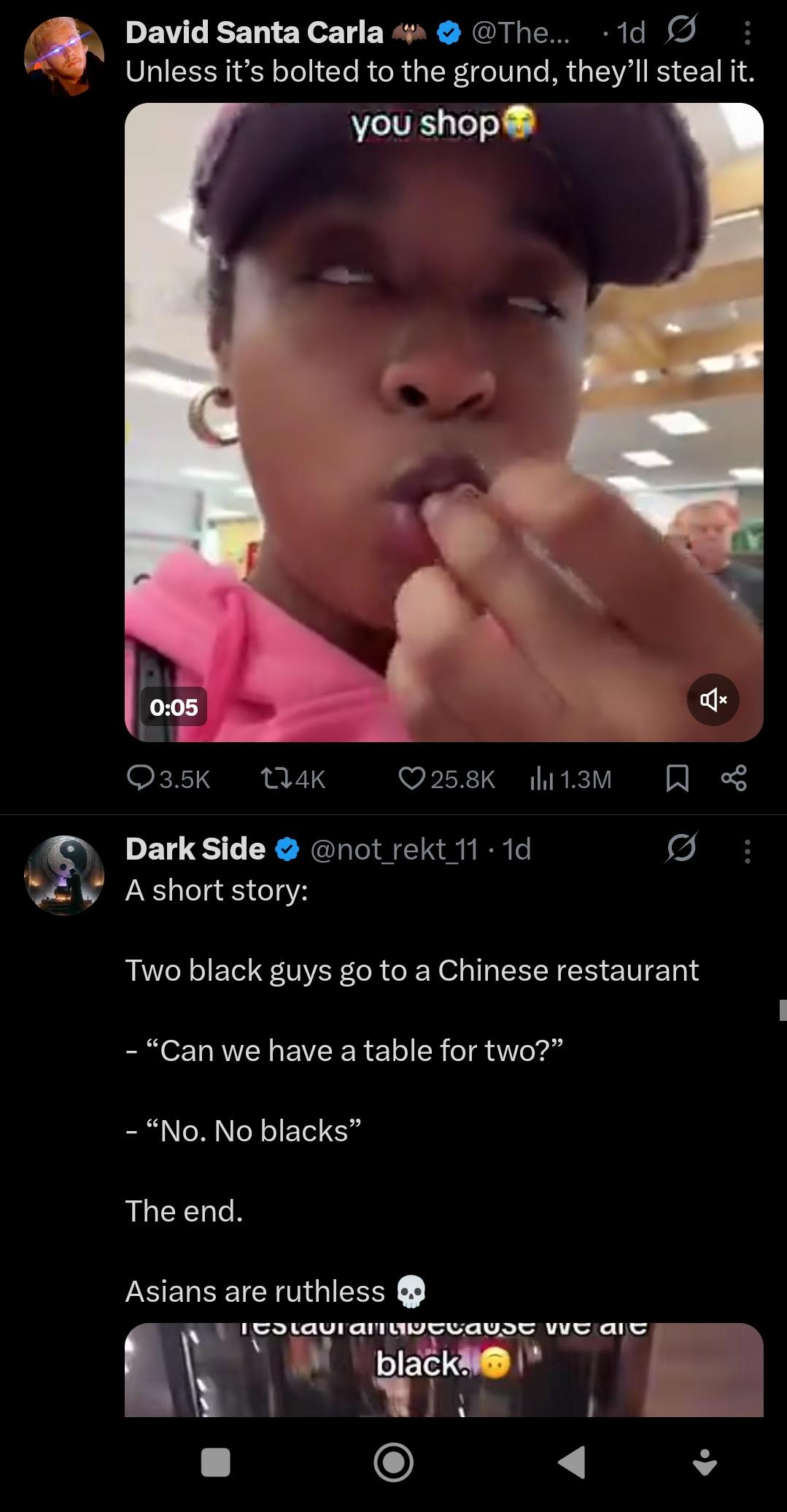The height and width of the screenshot is (1512, 787).
Task: Unmute the video sound
Action: 713,700
